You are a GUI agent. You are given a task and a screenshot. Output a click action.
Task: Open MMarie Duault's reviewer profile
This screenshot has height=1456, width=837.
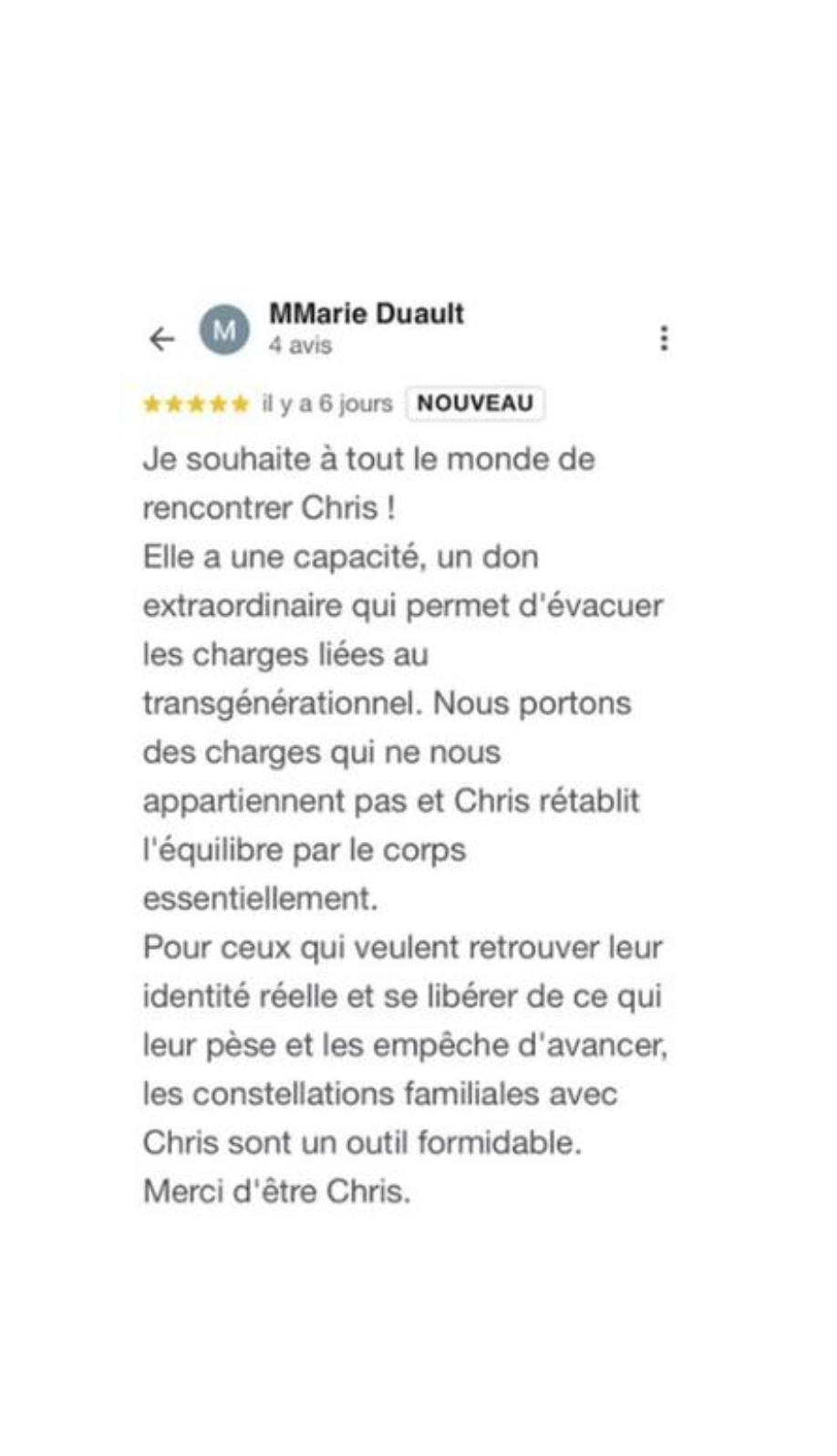[366, 313]
